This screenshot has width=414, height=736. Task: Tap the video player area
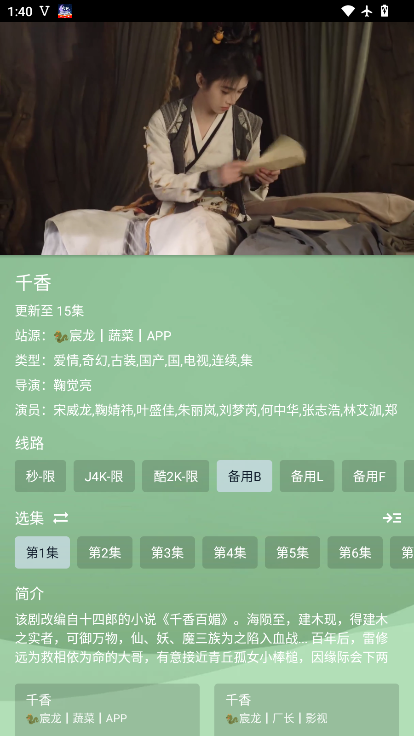point(207,138)
